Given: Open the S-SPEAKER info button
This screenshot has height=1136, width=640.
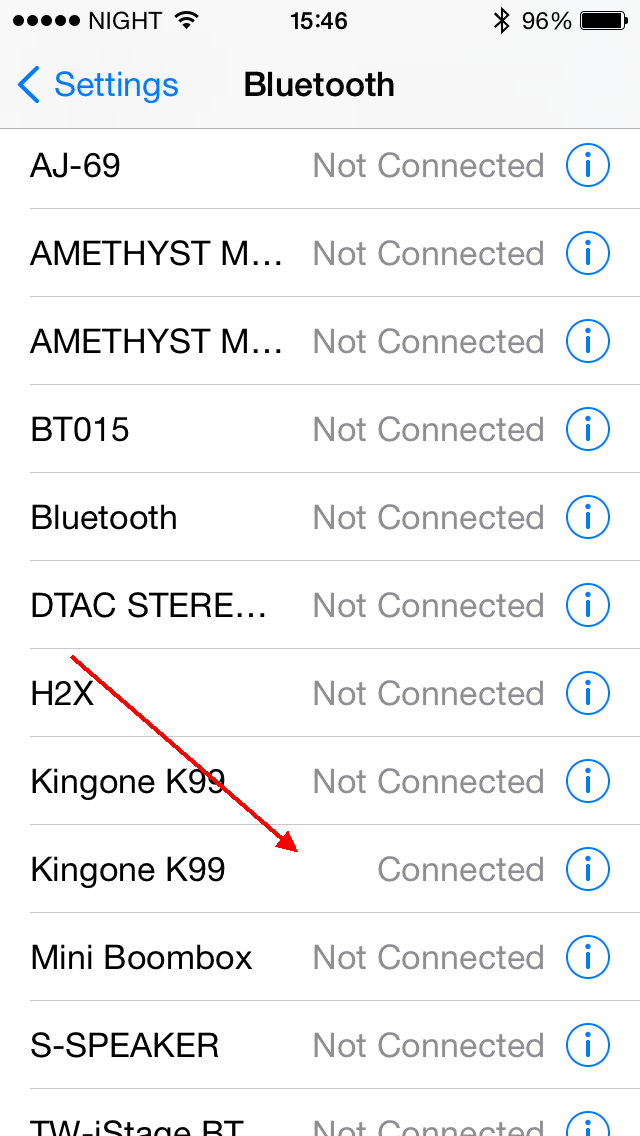Looking at the screenshot, I should coord(588,1046).
